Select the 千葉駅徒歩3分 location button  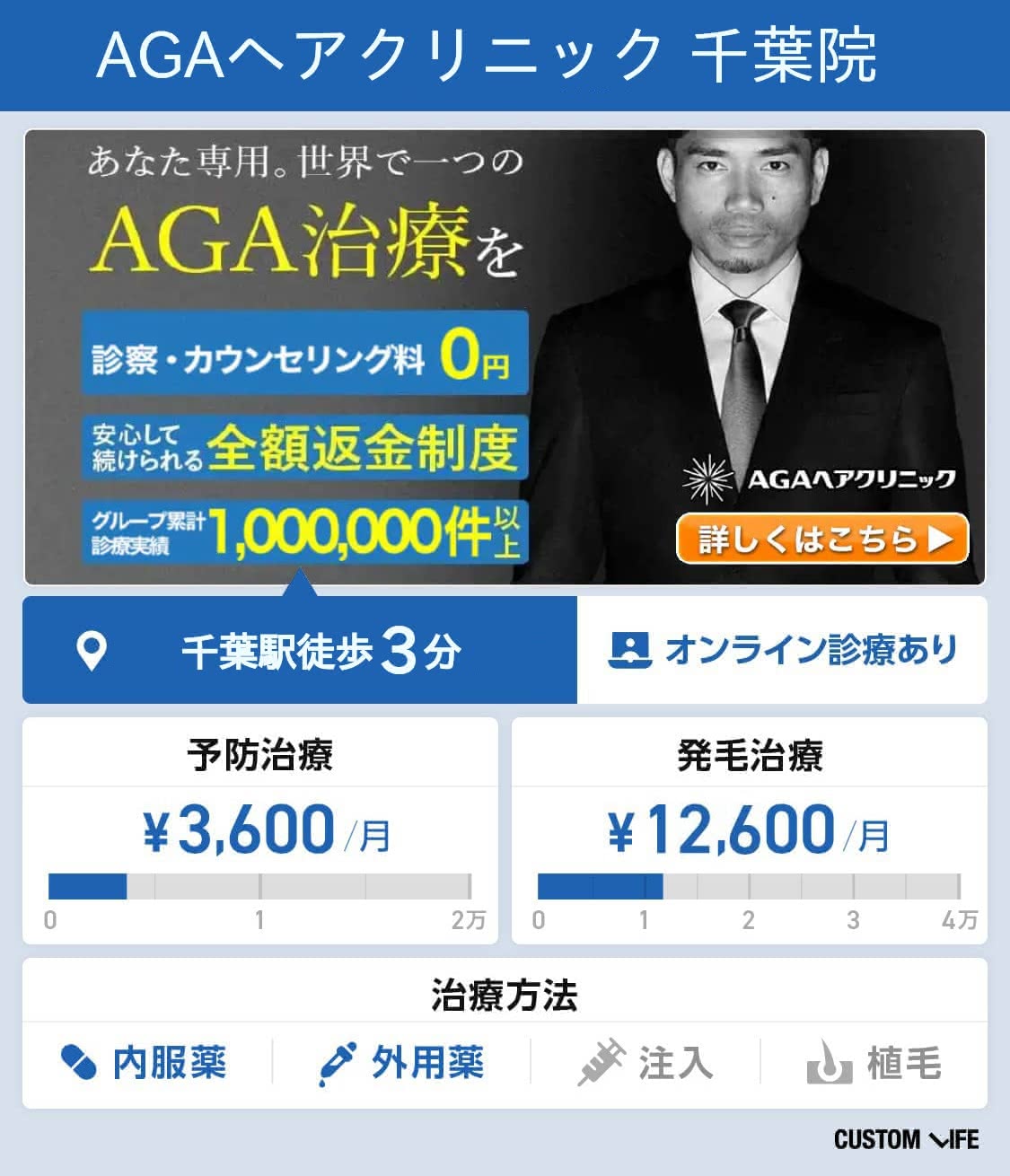(x=301, y=650)
